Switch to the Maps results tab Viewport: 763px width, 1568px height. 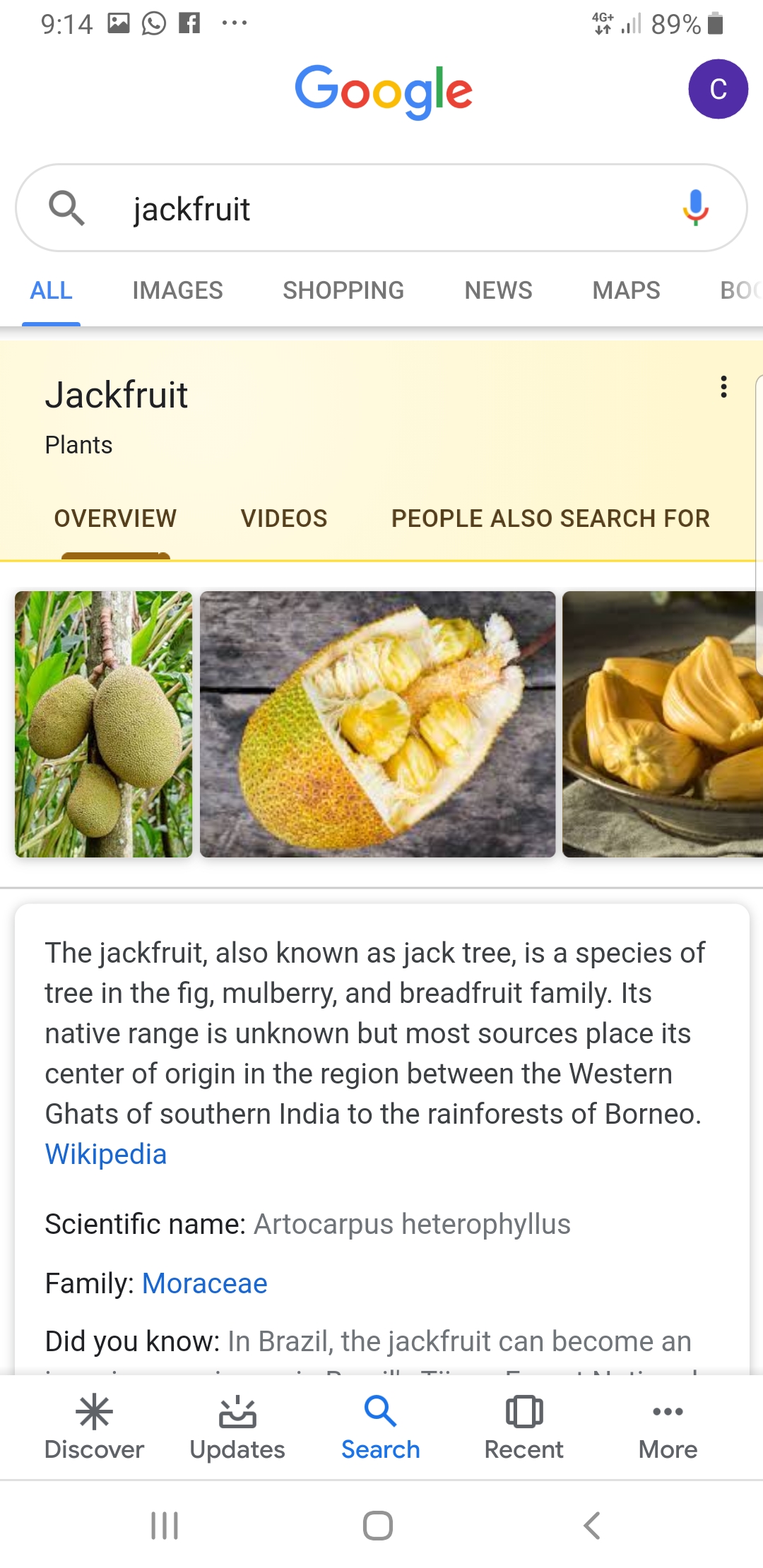pos(626,290)
